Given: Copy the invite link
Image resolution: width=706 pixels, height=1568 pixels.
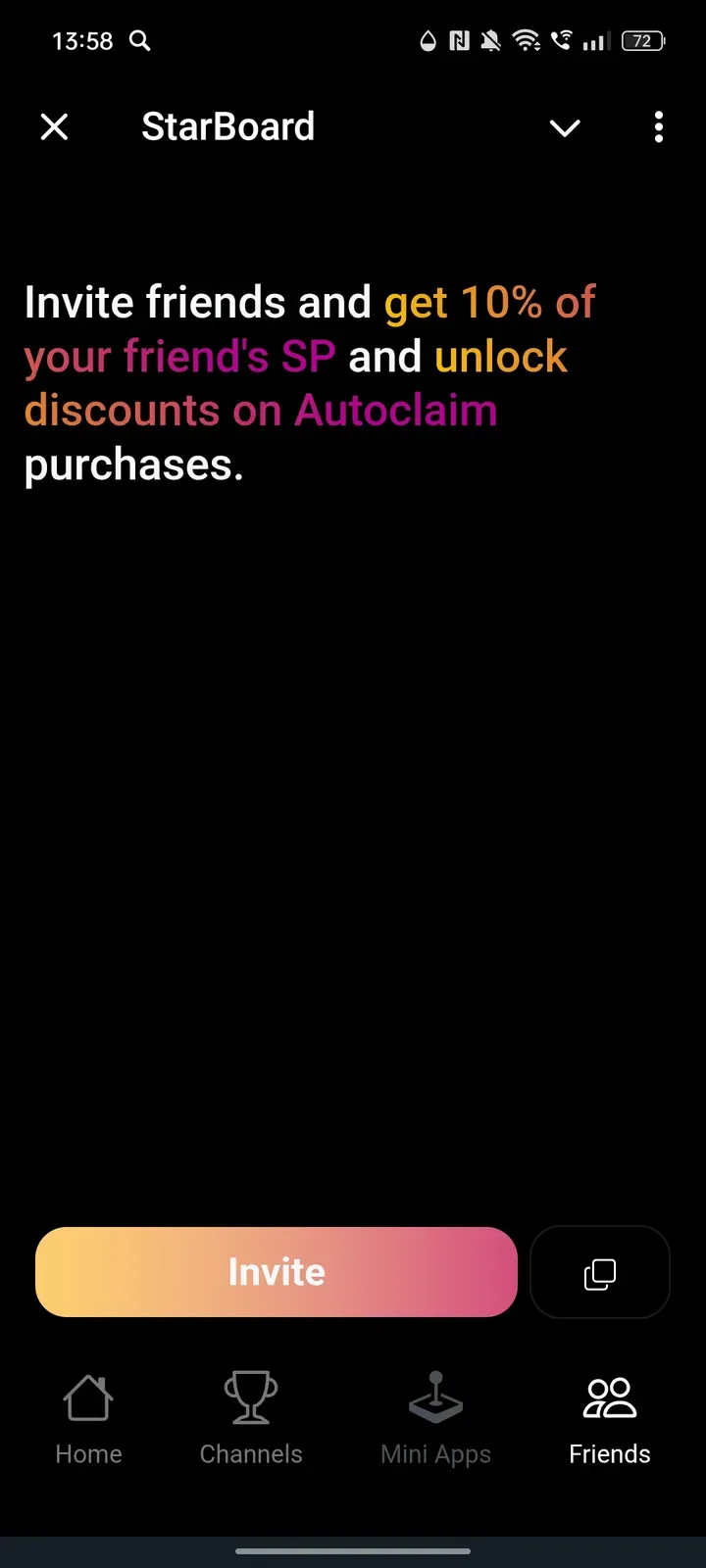Looking at the screenshot, I should pos(599,1272).
